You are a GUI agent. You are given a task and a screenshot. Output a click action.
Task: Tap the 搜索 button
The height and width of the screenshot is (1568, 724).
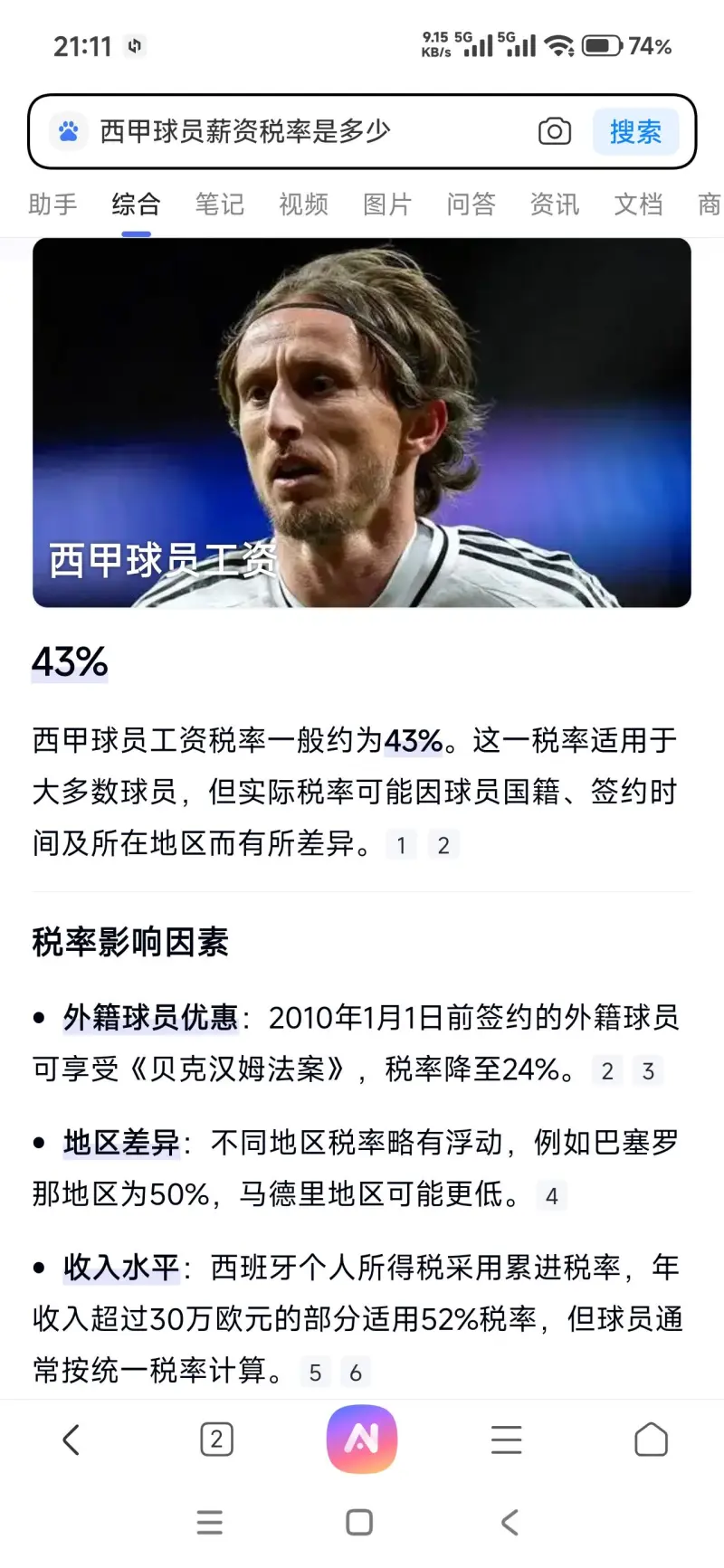635,132
